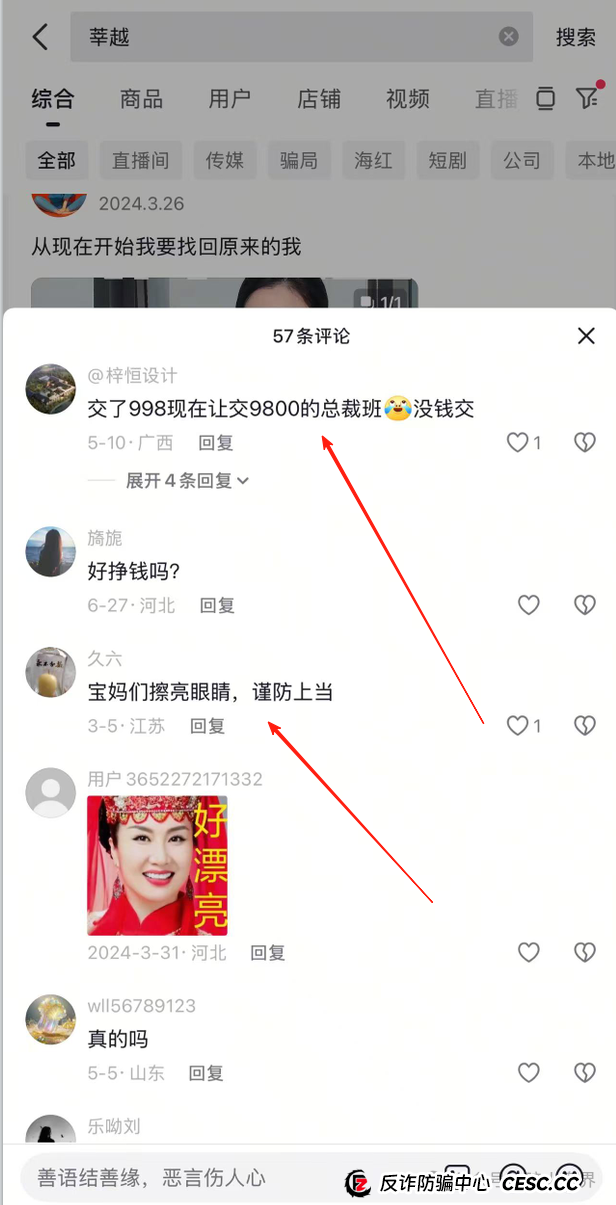Viewport: 616px width, 1205px height.
Task: Open 梓恒设计's profile avatar
Action: click(50, 389)
